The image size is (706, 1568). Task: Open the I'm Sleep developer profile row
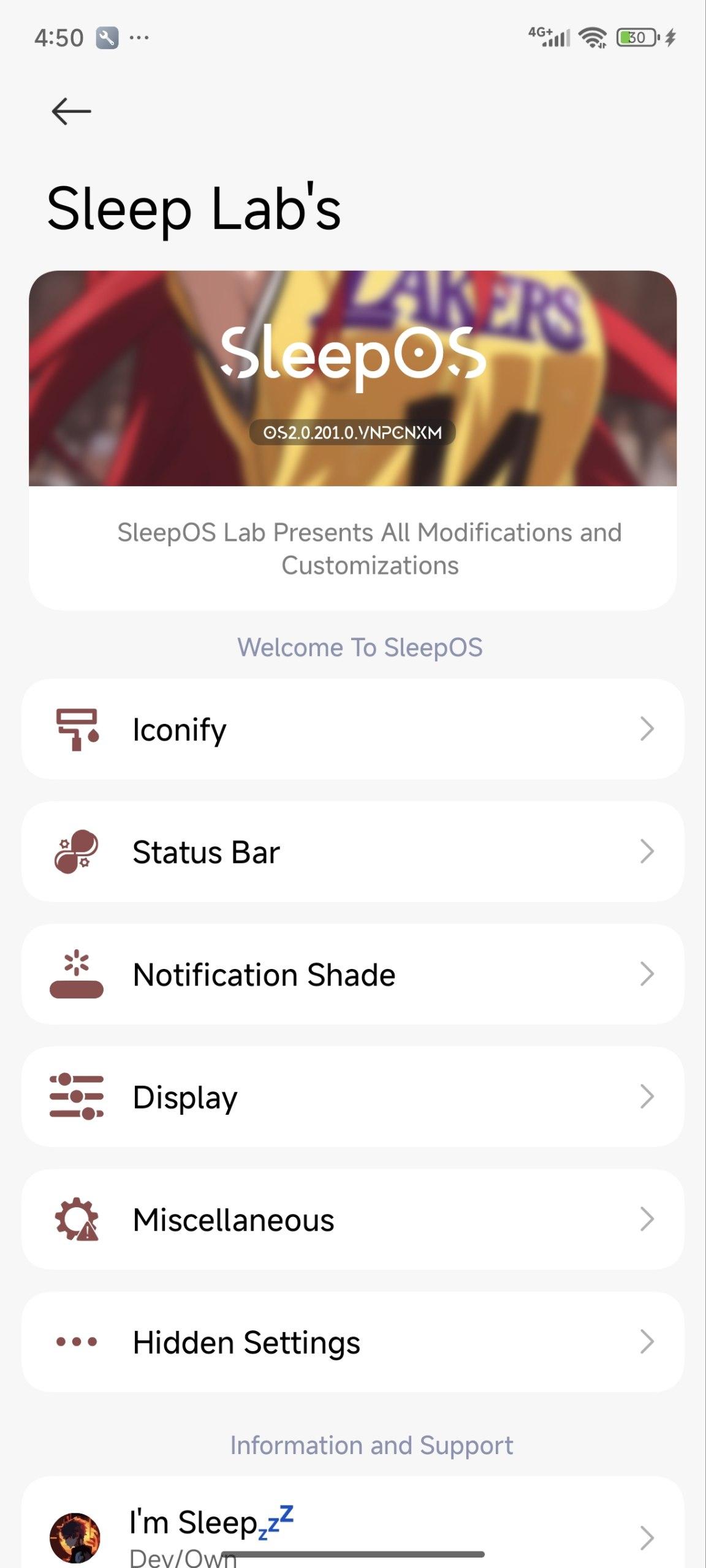[x=353, y=1523]
